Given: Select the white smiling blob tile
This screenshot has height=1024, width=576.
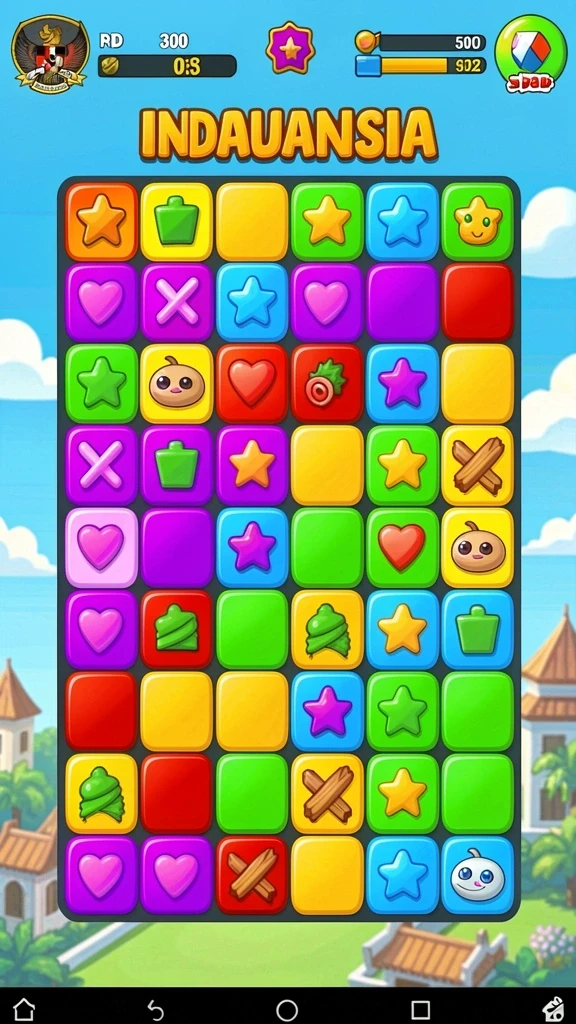Looking at the screenshot, I should [x=477, y=875].
